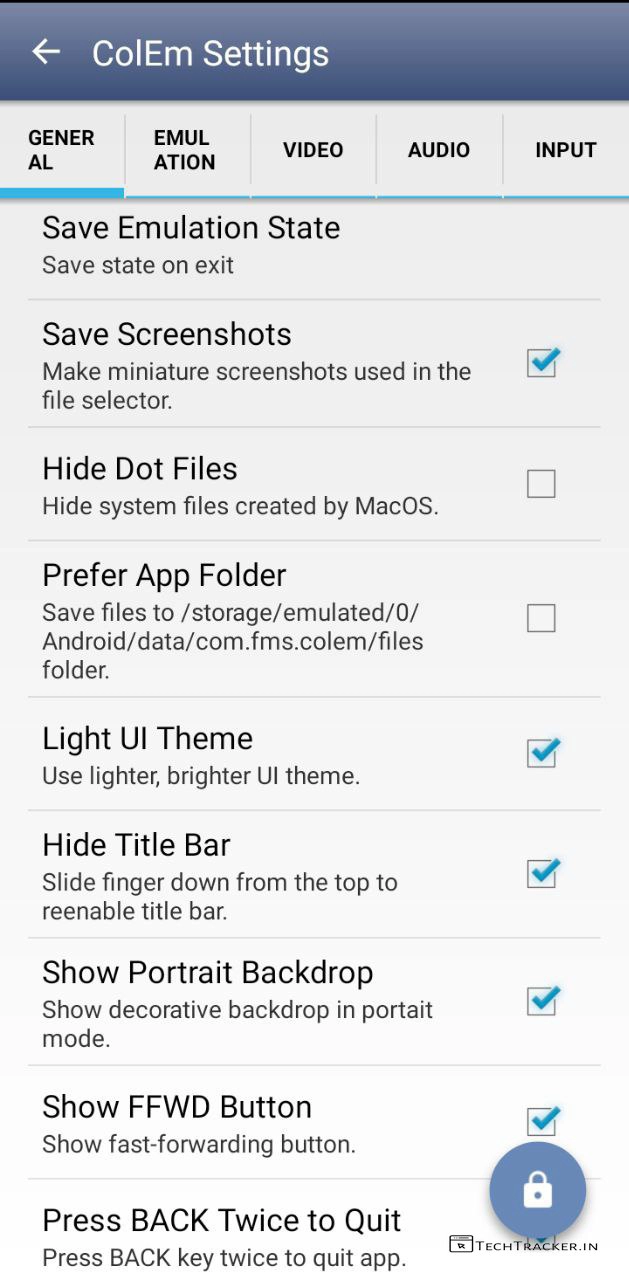Uncheck Save Screenshots checkbox
Image resolution: width=629 pixels, height=1280 pixels.
click(x=541, y=363)
